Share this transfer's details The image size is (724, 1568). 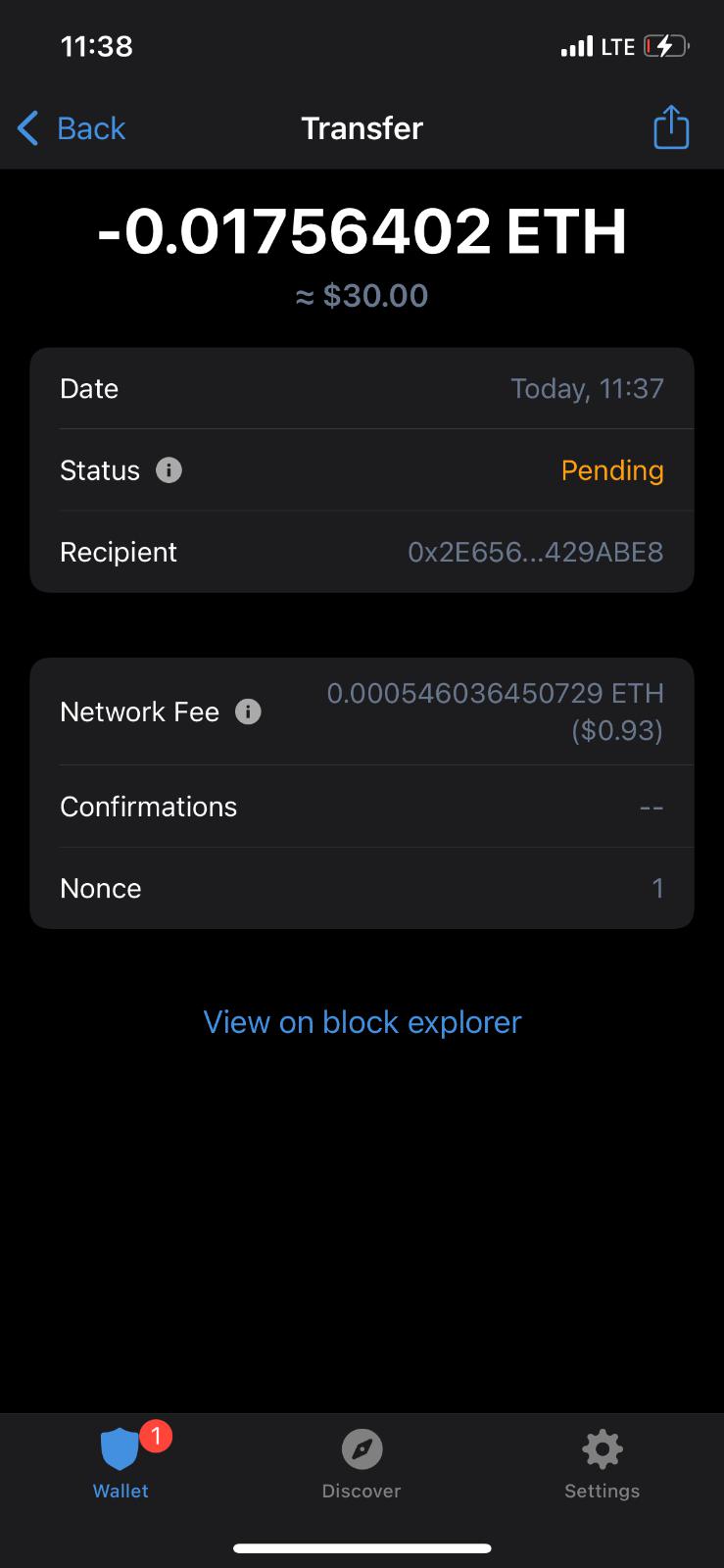(x=671, y=127)
